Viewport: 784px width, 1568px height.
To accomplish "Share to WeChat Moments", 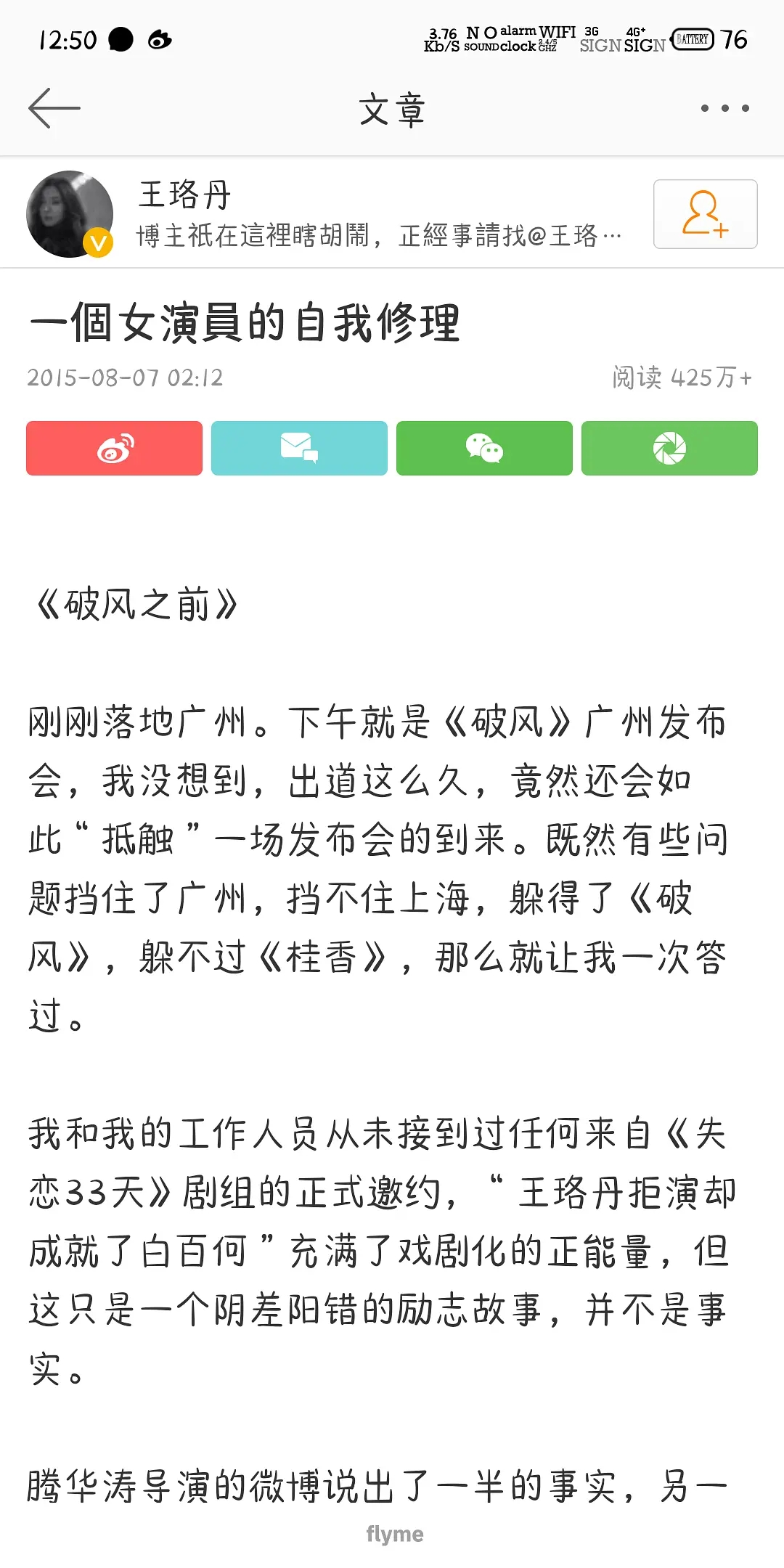I will point(668,449).
